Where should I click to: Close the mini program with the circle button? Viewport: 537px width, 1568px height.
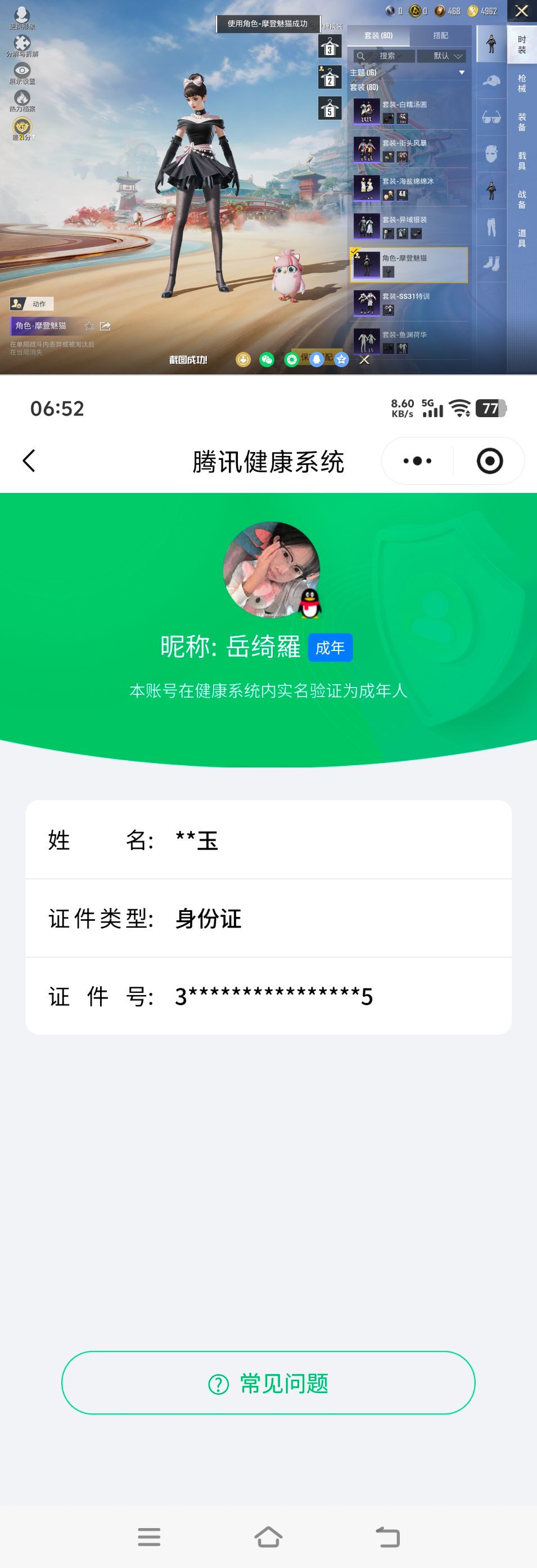coord(490,461)
